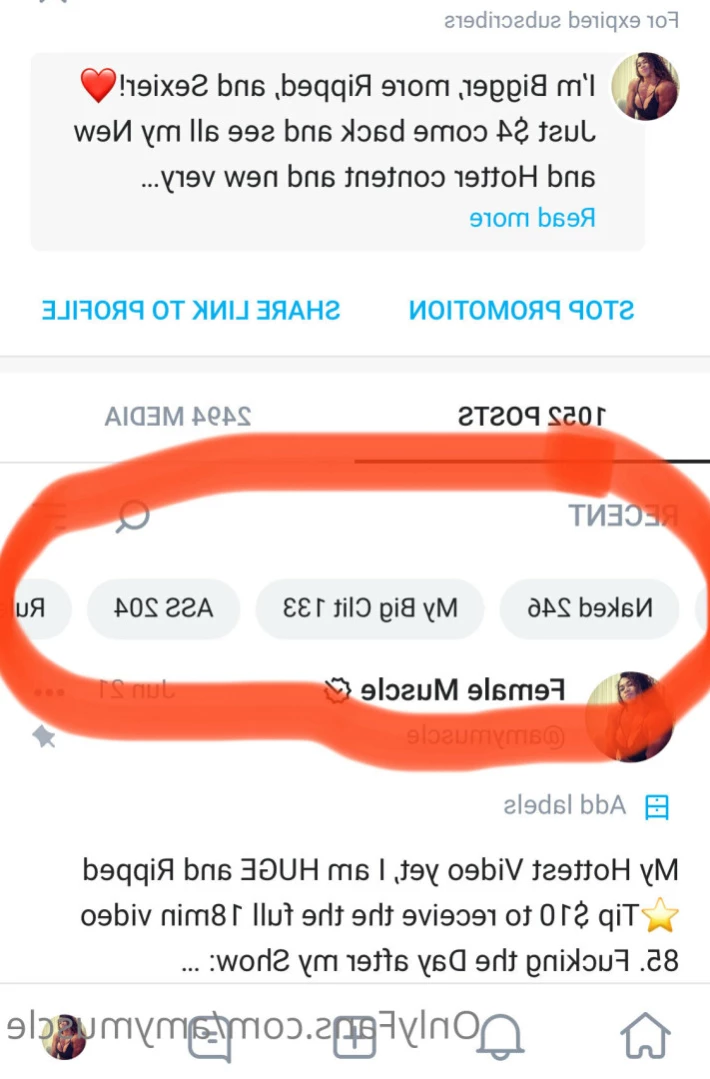Viewport: 710px width, 1079px height.
Task: Open the profile avatar in bottom bar
Action: click(66, 1037)
